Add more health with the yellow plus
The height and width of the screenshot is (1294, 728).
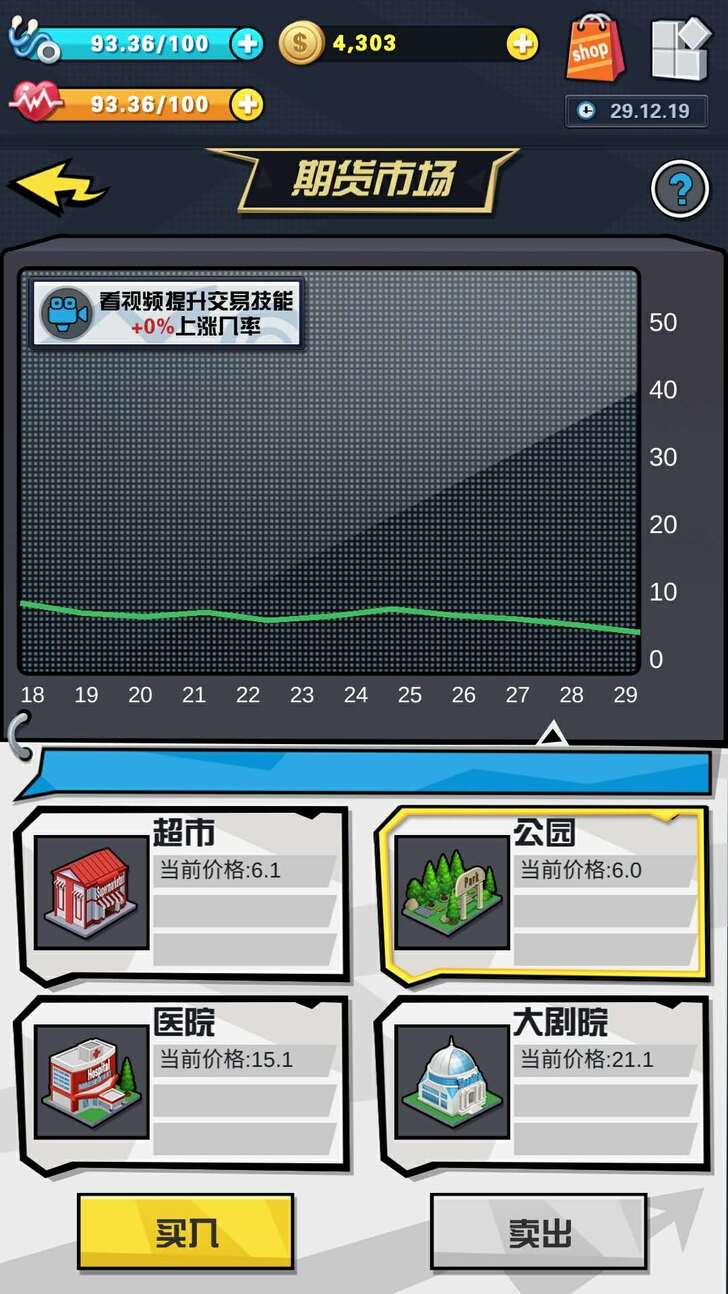point(247,104)
